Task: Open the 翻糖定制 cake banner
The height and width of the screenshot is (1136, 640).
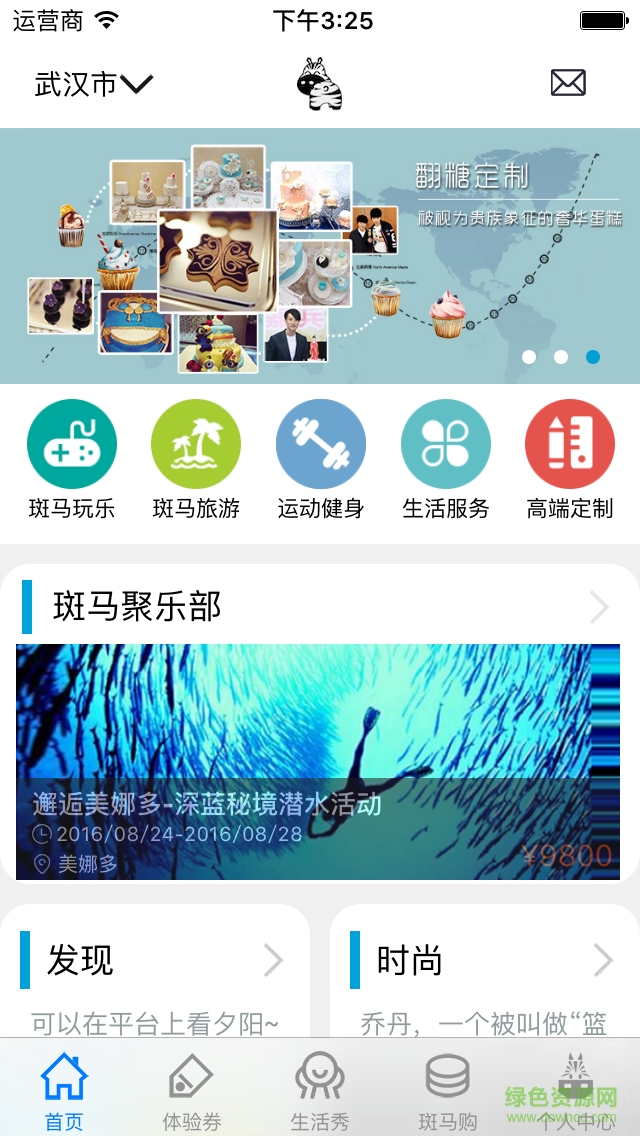Action: (320, 255)
